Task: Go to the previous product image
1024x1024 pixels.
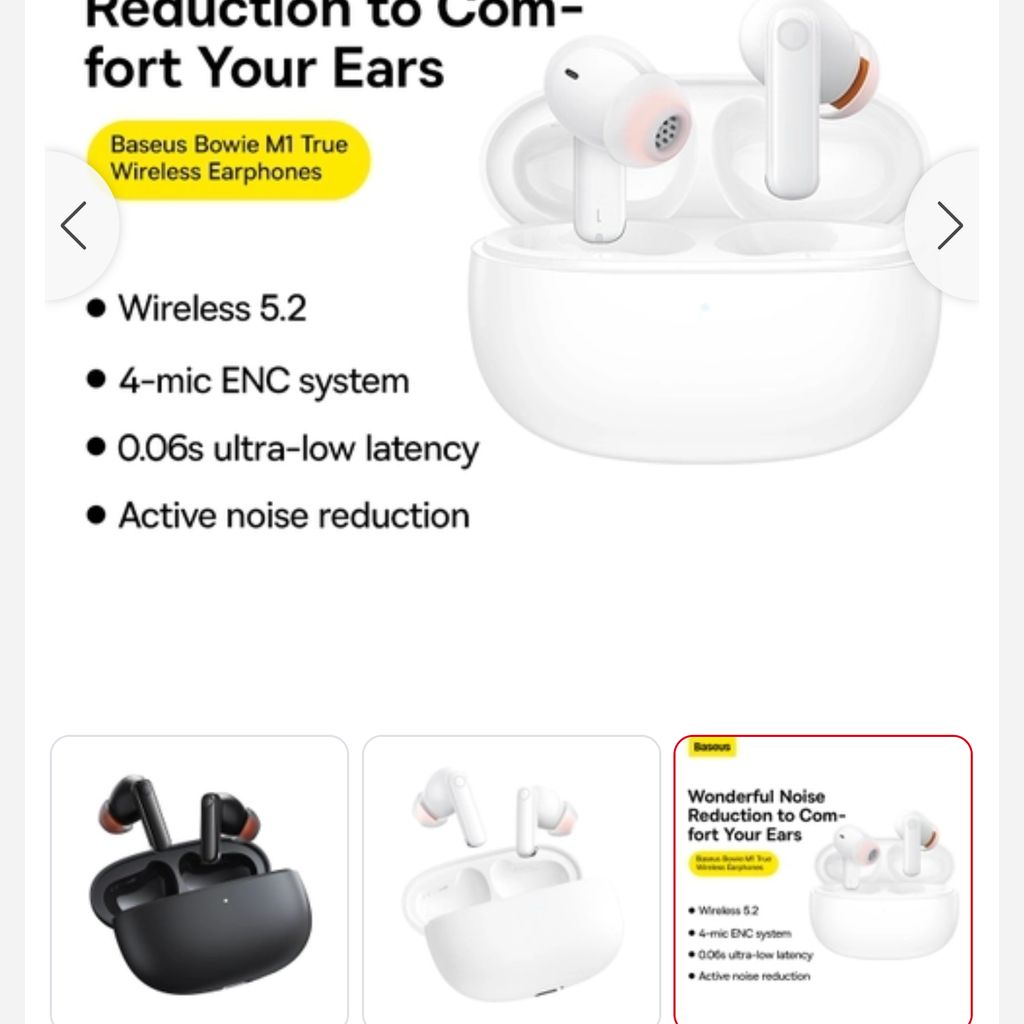Action: tap(75, 226)
